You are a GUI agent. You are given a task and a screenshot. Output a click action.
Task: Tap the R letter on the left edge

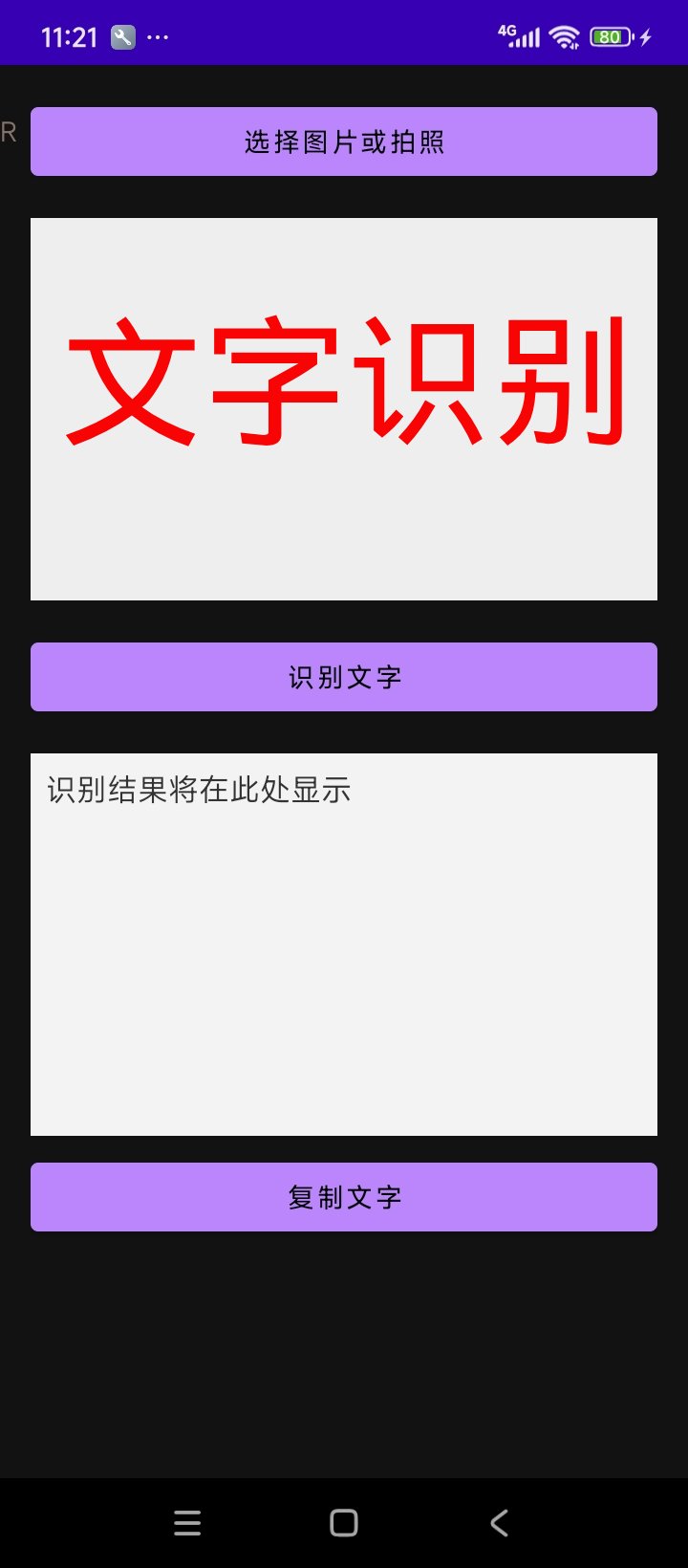click(x=9, y=131)
